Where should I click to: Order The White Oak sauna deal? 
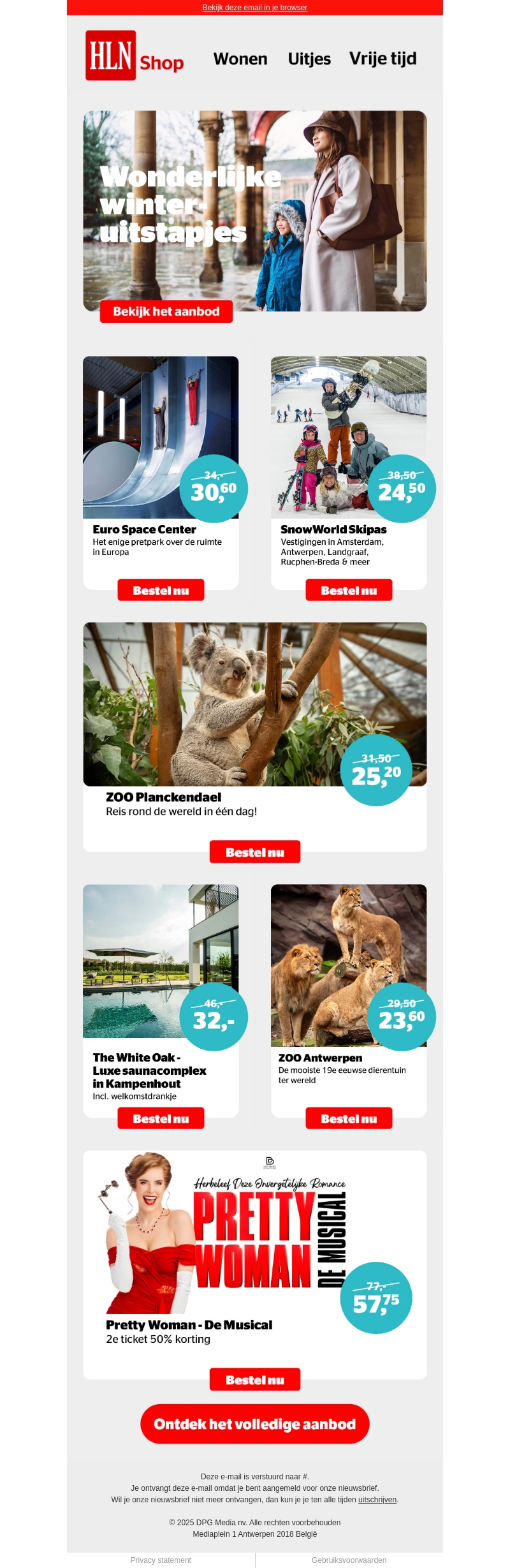(161, 1118)
